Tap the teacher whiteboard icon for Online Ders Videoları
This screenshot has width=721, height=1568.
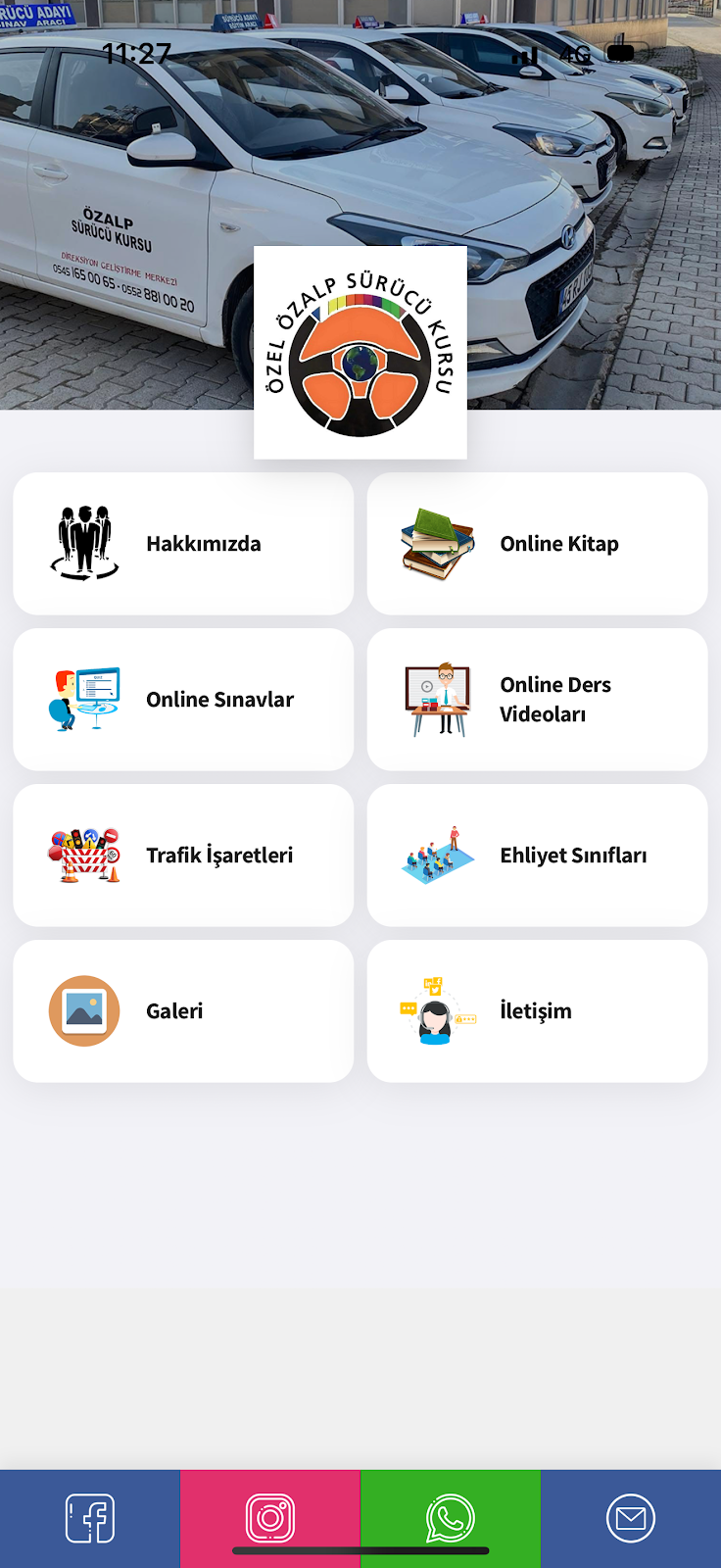pos(437,699)
